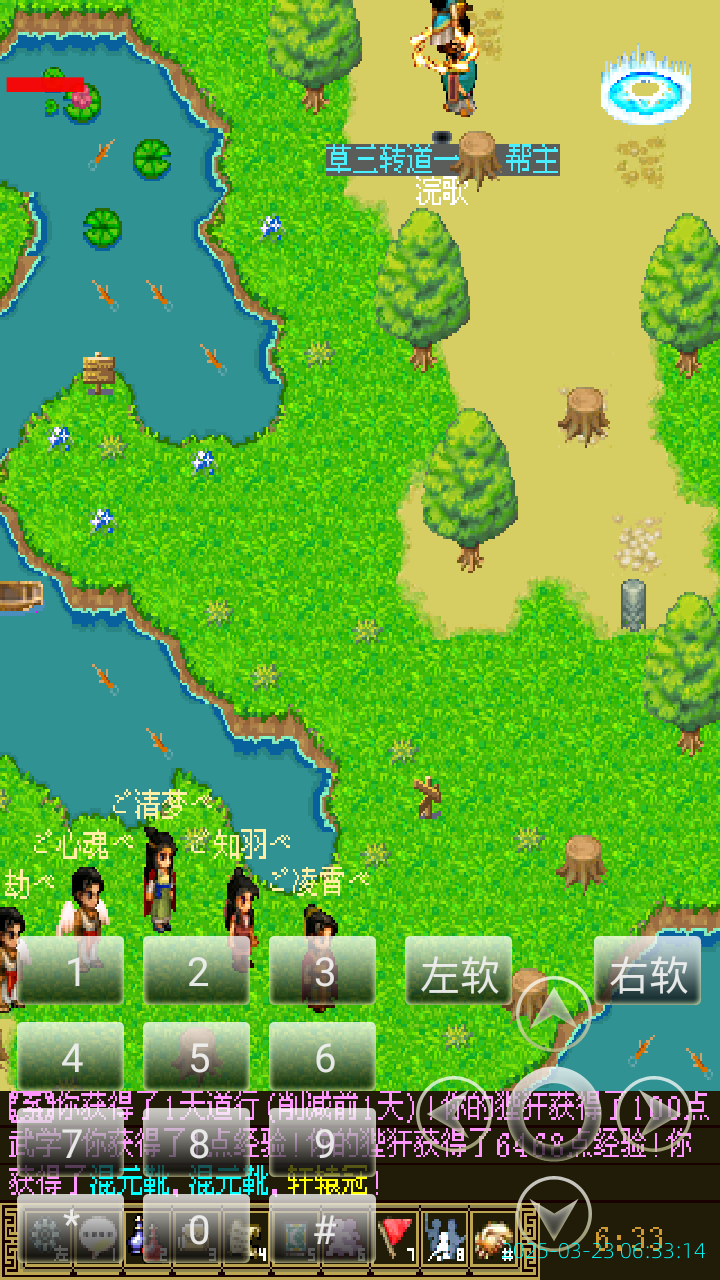Screen dimensions: 720x1280
Task: Tap the number 2 key
Action: coord(197,971)
